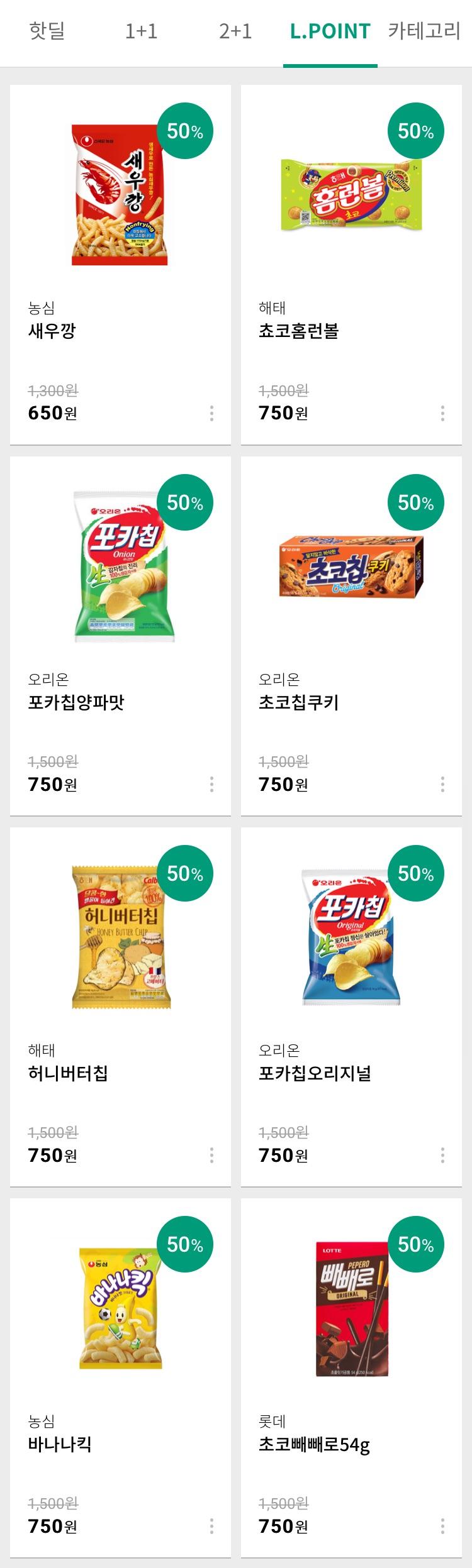Go to the 카테고리 tab

coord(424,31)
